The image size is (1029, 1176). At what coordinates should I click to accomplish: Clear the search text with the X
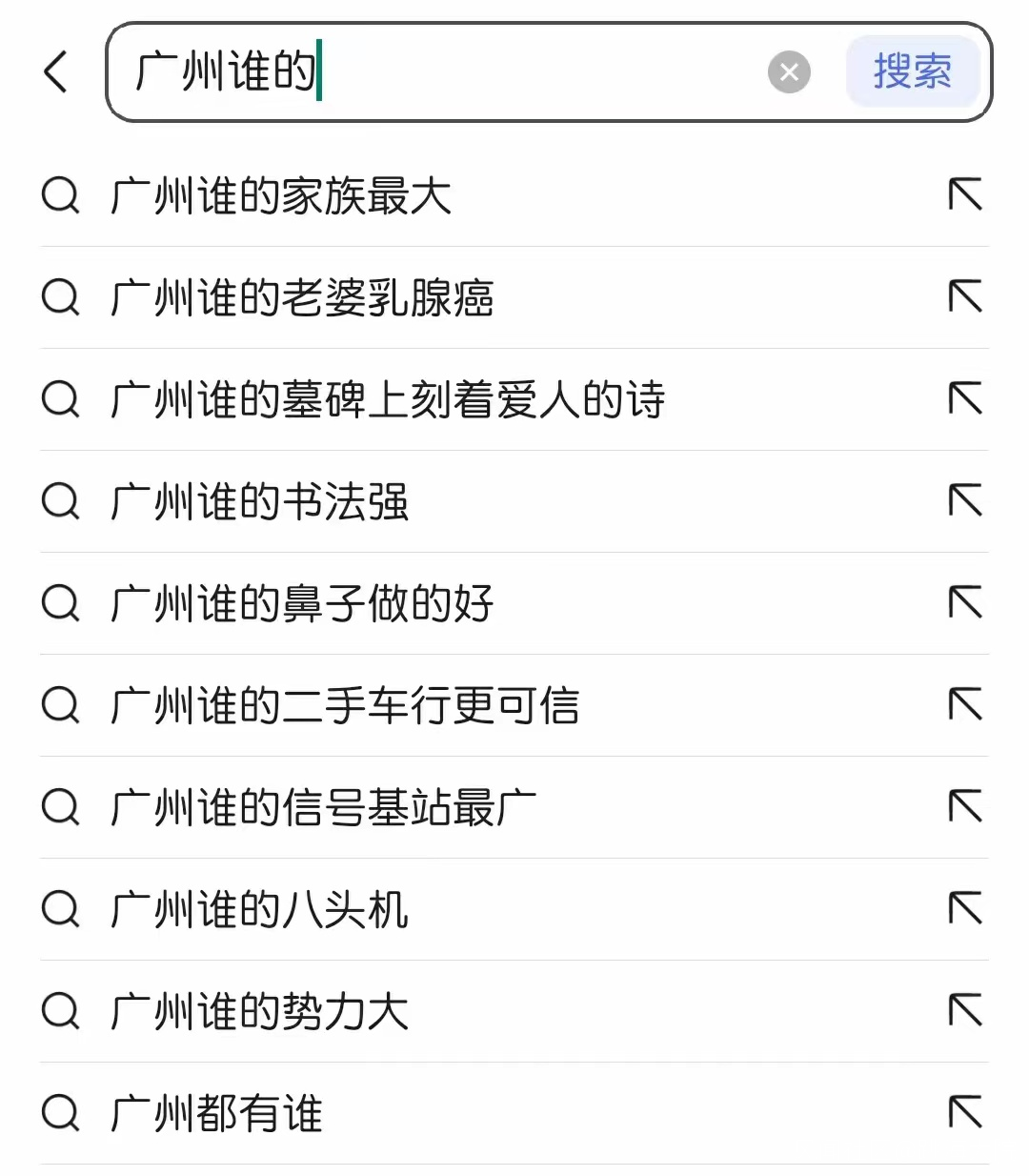click(x=789, y=72)
